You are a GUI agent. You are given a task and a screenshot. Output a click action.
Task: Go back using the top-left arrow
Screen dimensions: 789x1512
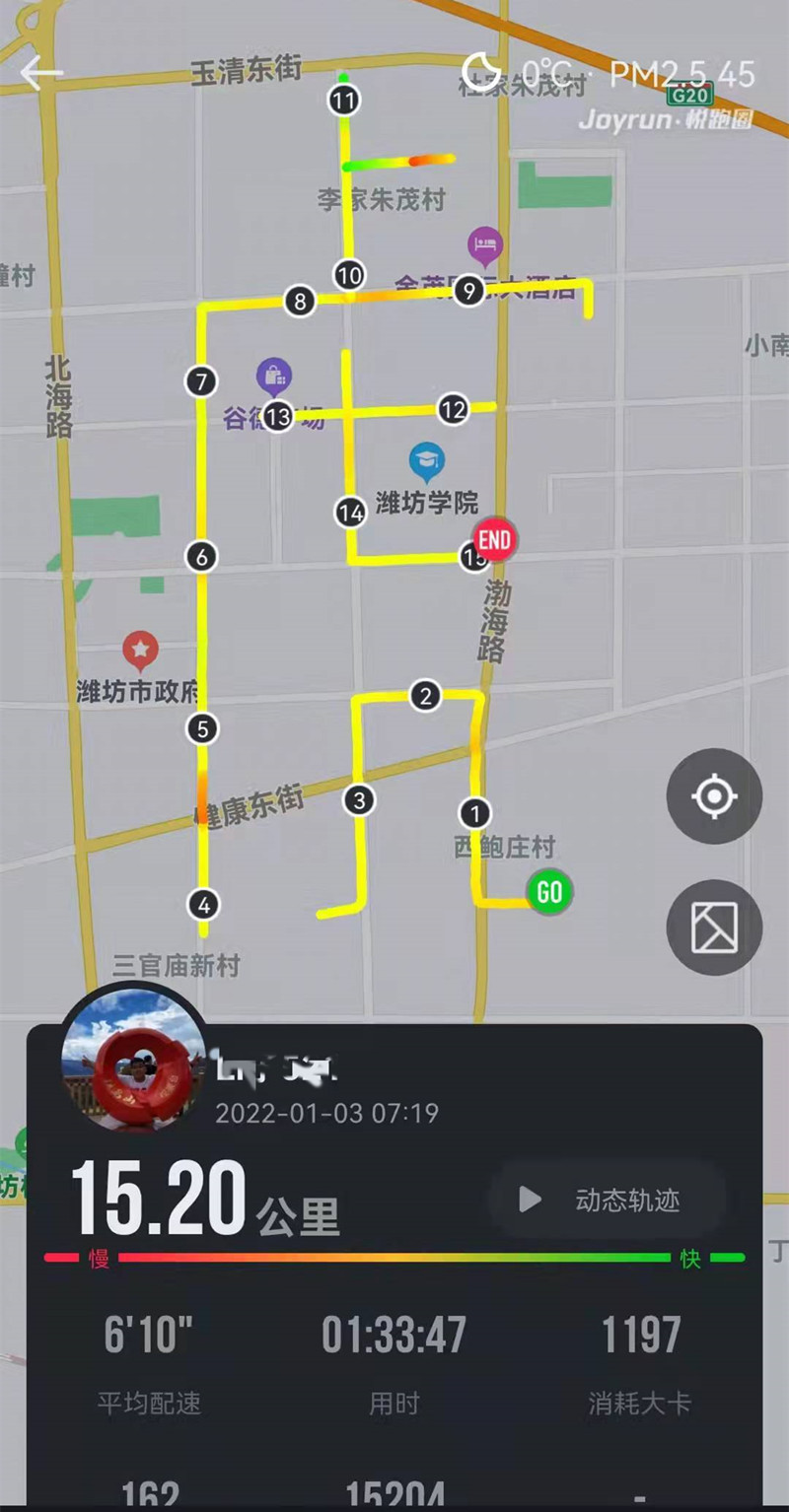click(x=40, y=73)
